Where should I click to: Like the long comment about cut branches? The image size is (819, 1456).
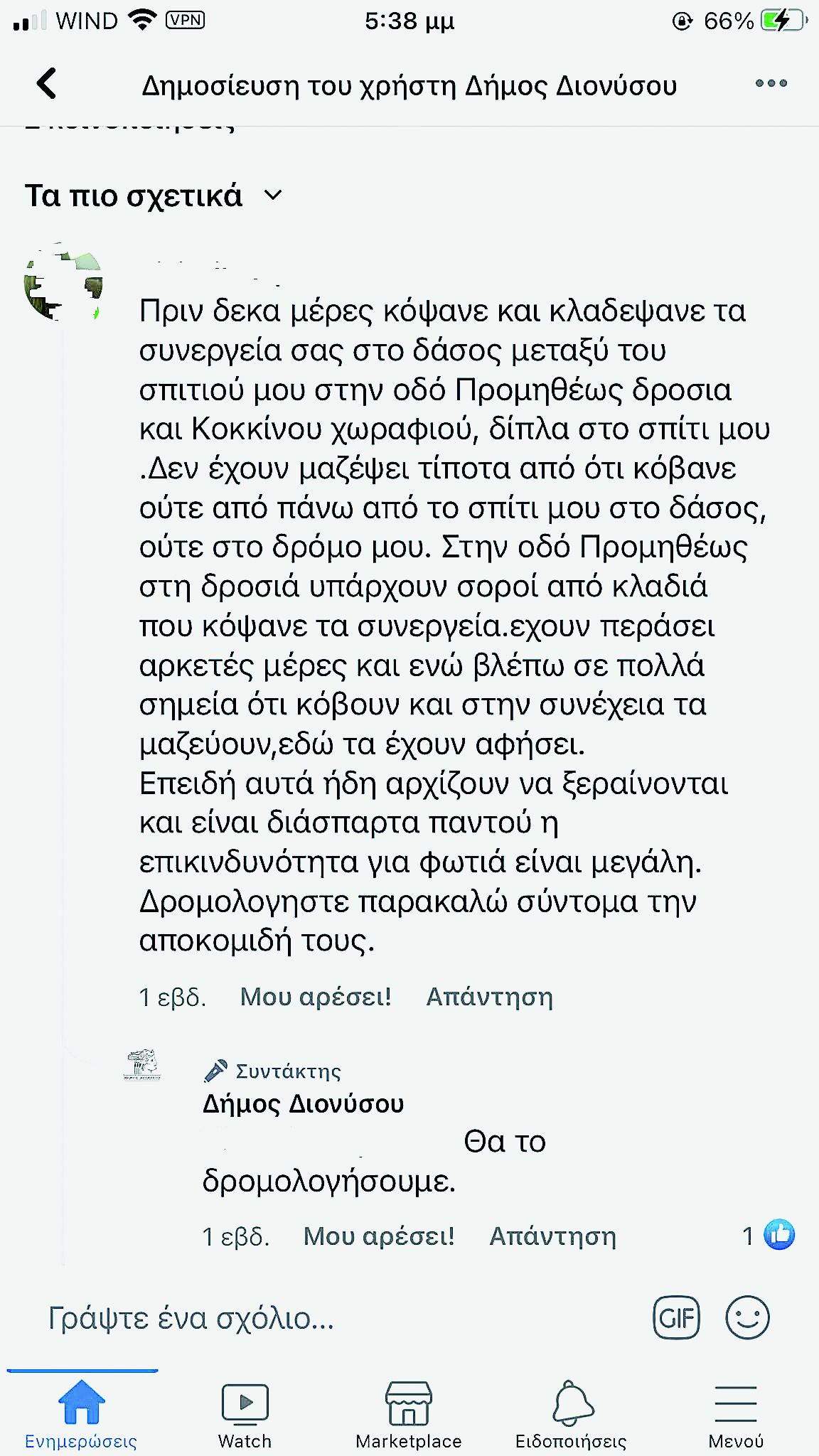point(316,997)
